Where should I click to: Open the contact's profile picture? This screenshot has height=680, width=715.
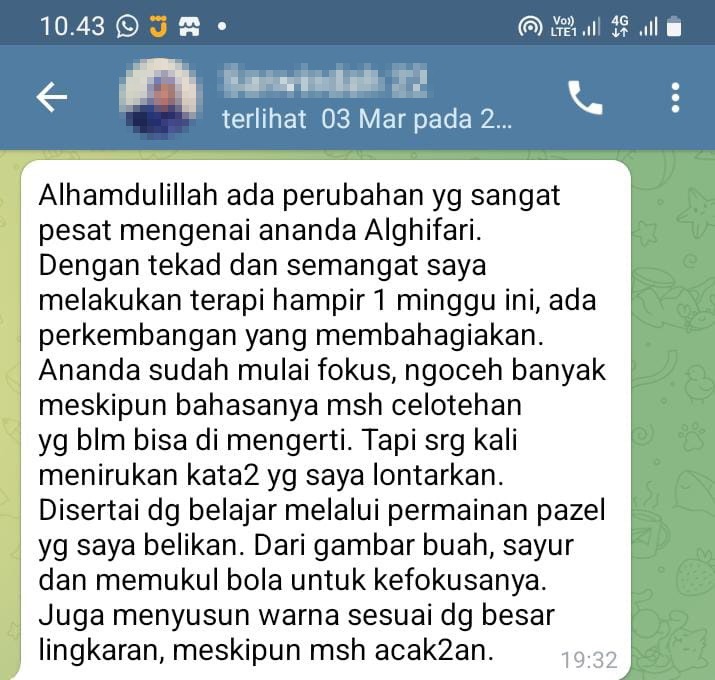pyautogui.click(x=160, y=97)
